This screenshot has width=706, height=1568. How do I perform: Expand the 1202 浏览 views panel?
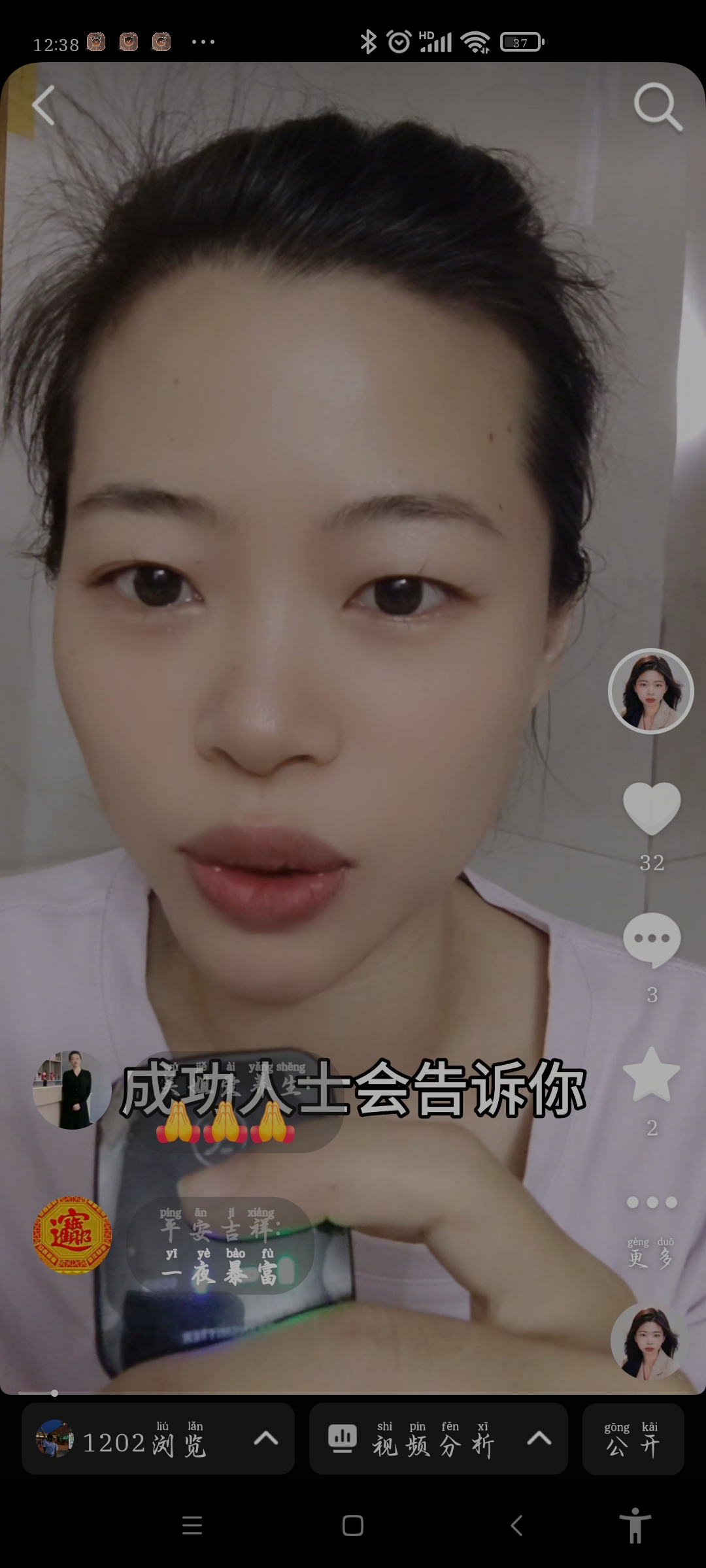(x=158, y=1438)
